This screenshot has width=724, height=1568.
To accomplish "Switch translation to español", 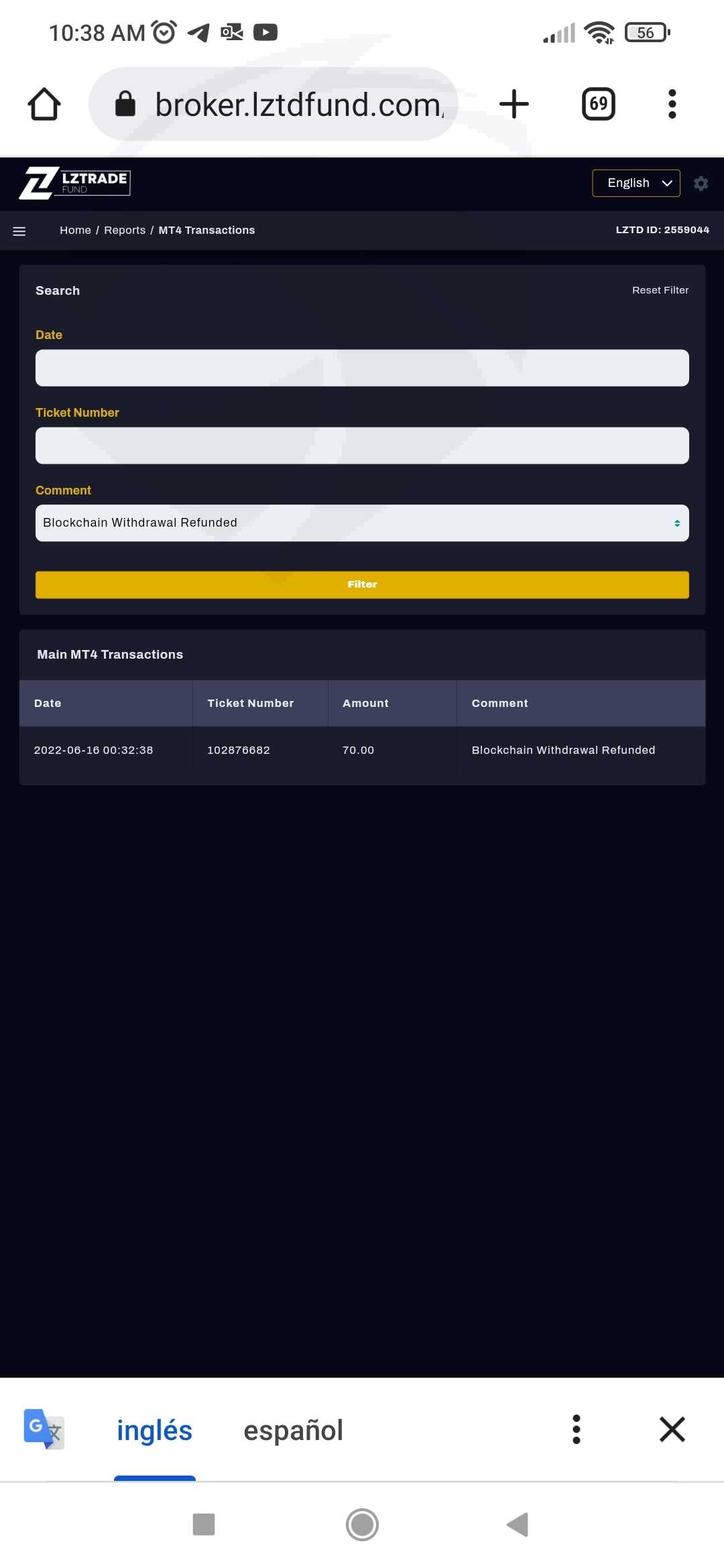I will [x=293, y=1430].
